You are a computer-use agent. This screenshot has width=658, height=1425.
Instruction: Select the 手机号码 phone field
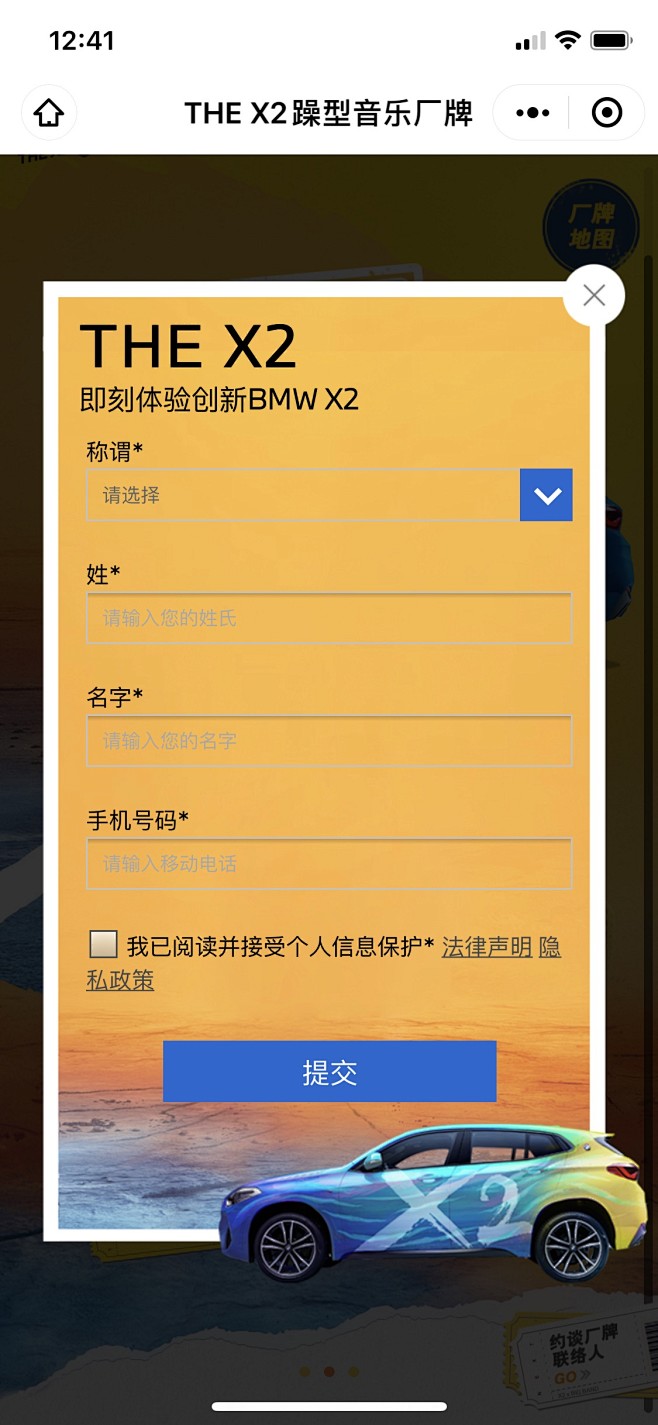tap(329, 863)
